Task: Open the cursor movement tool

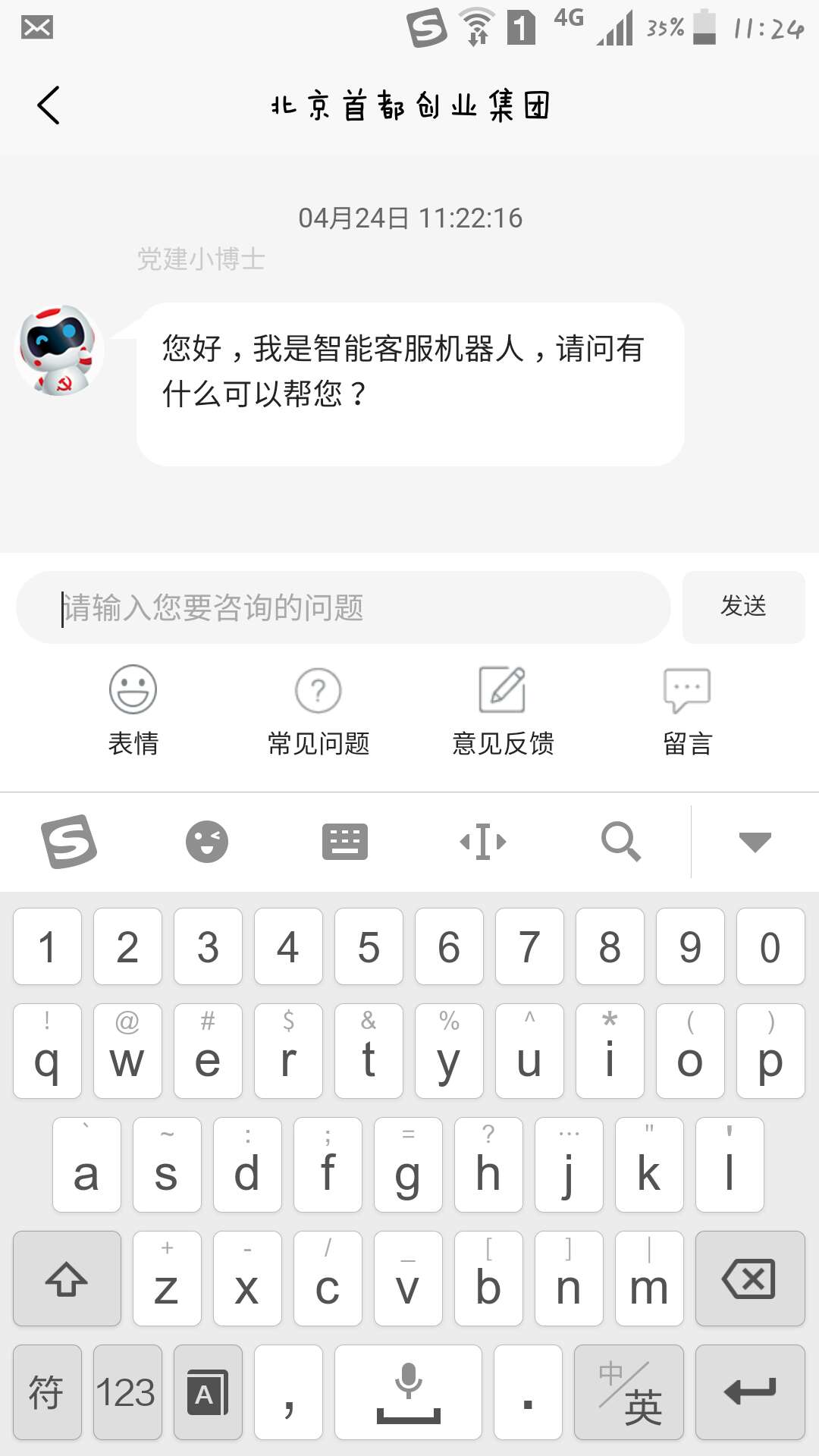Action: [483, 842]
